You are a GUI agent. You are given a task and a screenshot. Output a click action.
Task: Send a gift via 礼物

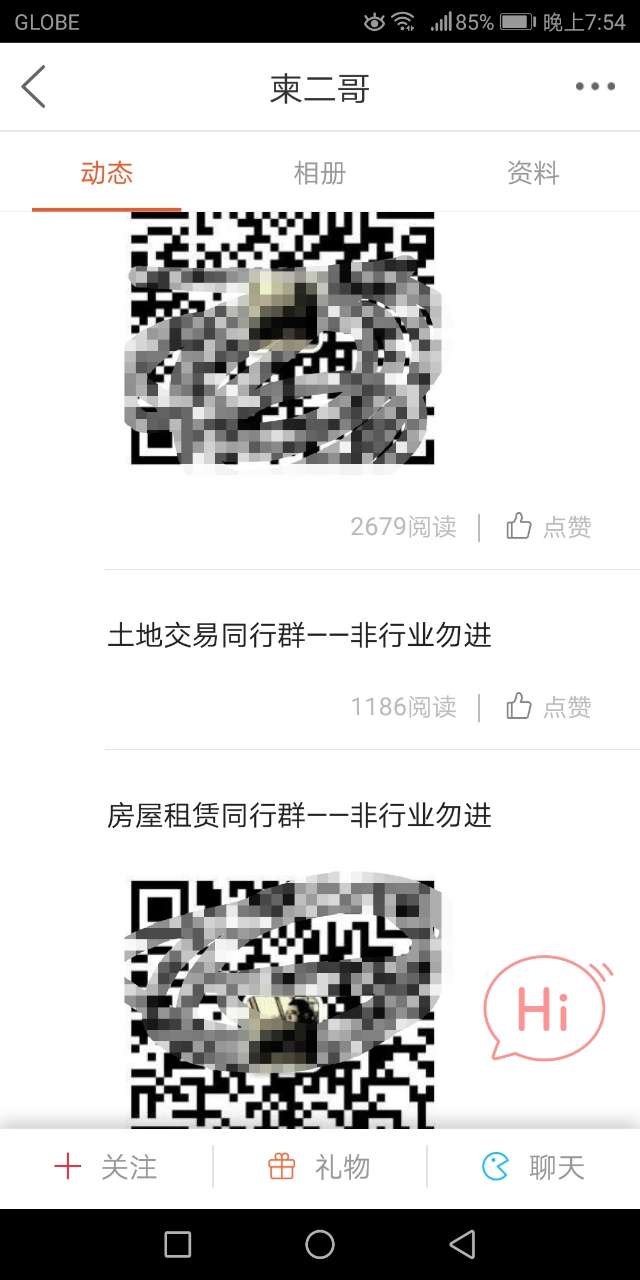click(x=320, y=1167)
